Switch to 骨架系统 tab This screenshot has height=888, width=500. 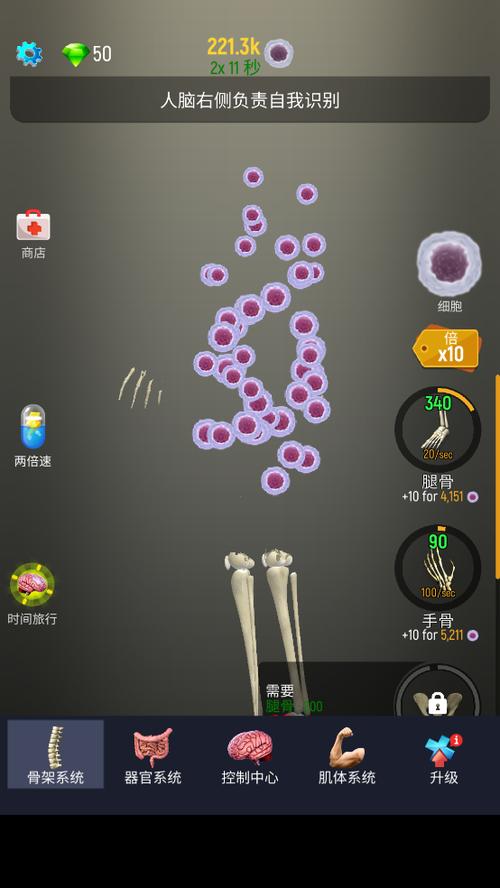tap(55, 754)
